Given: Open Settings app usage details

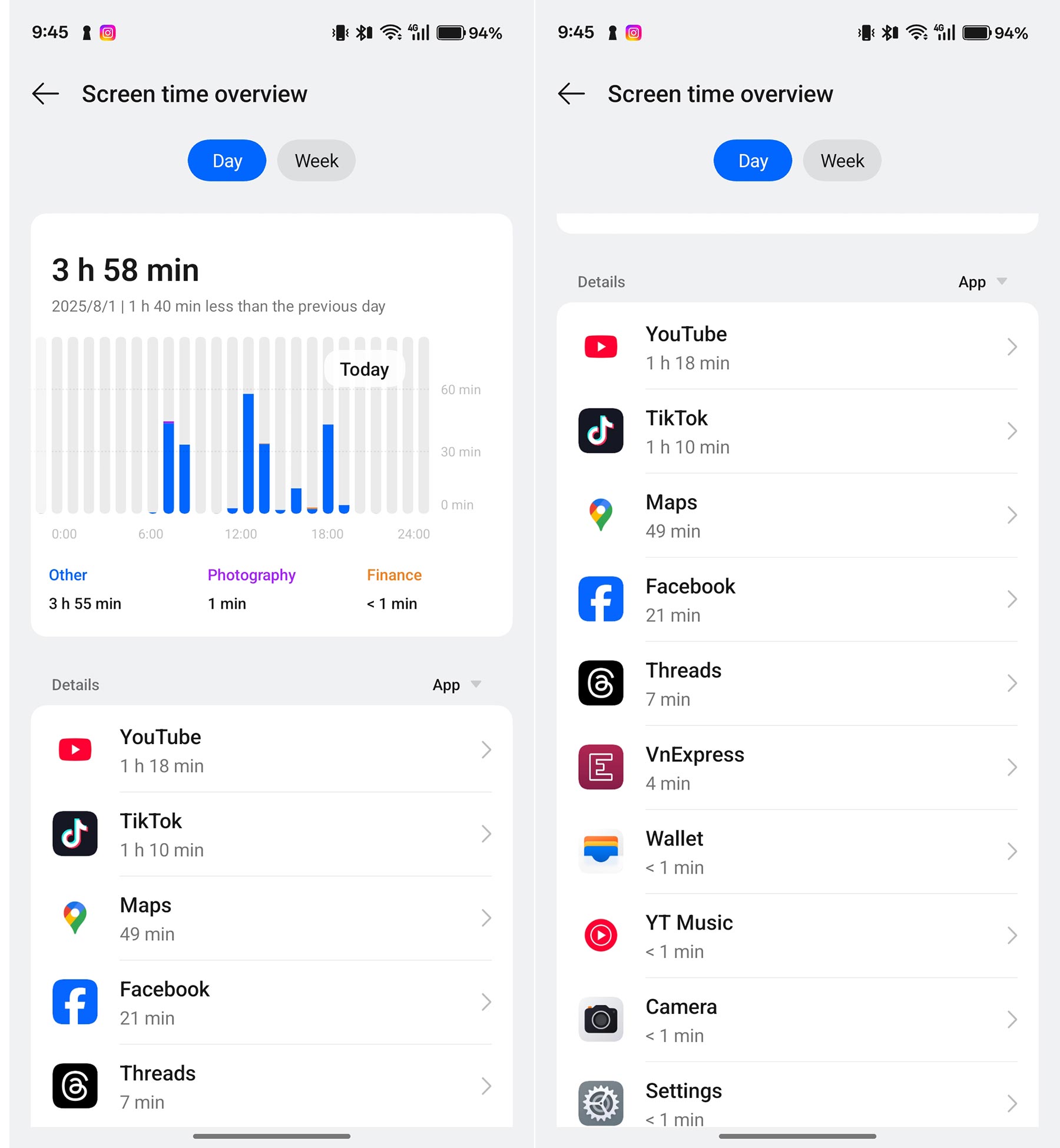Looking at the screenshot, I should click(x=797, y=1102).
